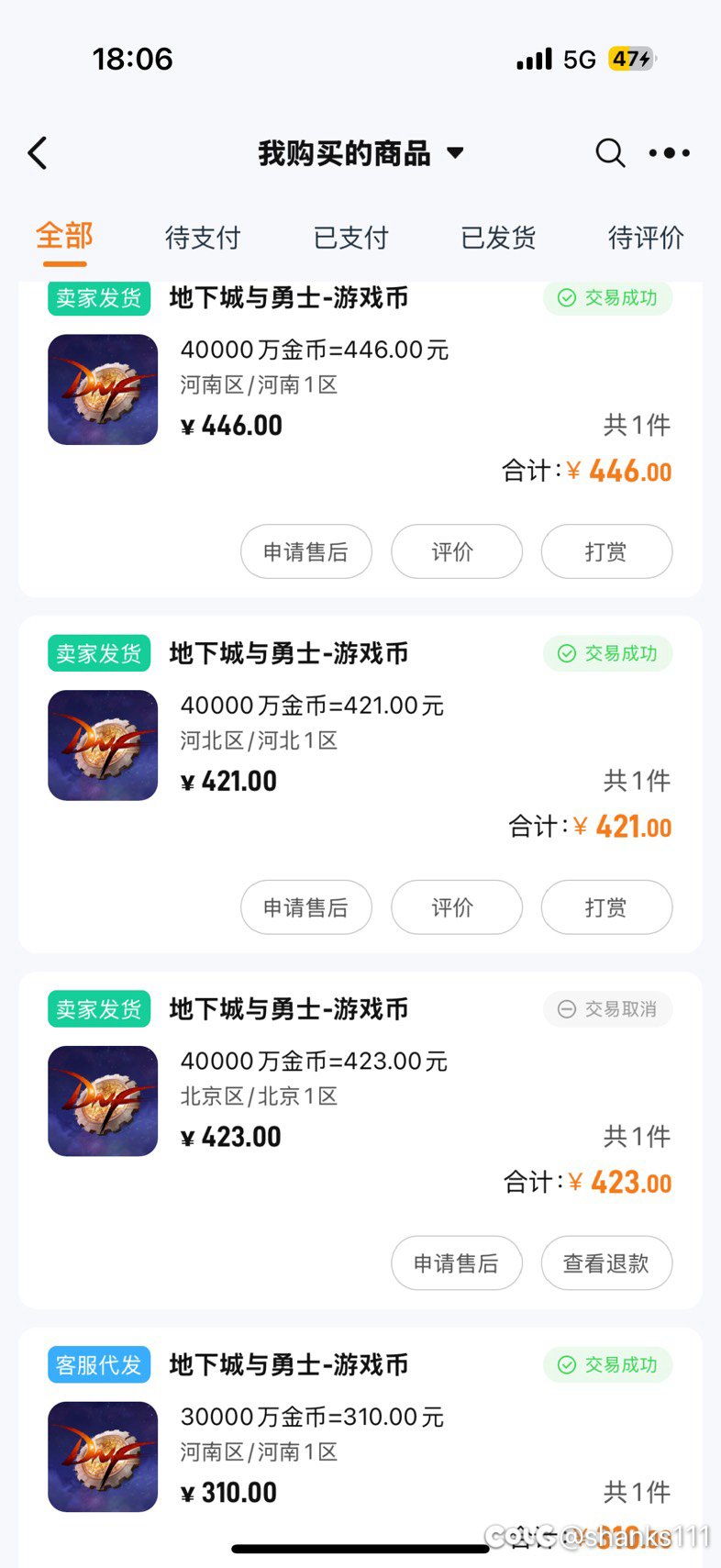Request after-sales on the 421.00 order

point(306,907)
